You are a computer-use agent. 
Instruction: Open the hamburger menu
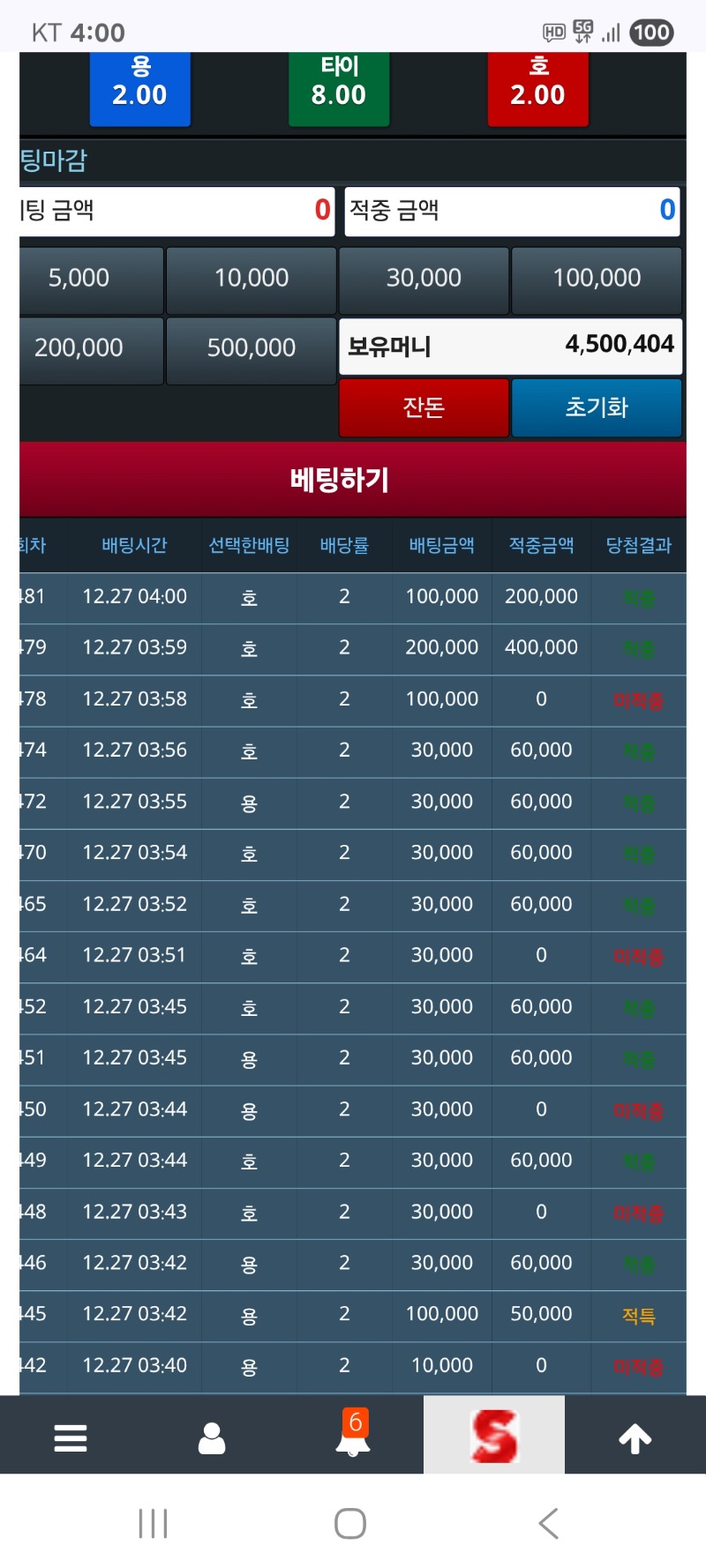click(71, 1438)
